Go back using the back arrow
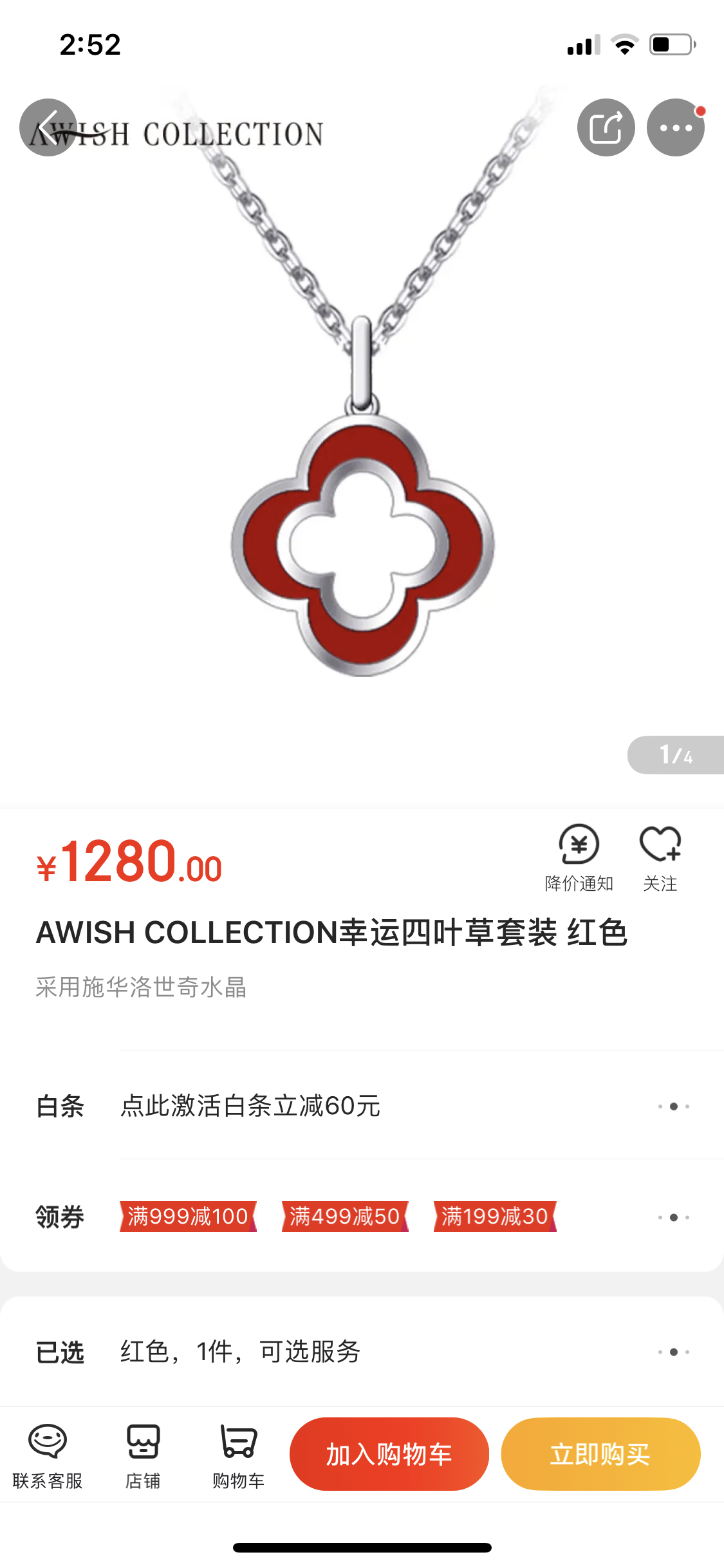 pos(48,127)
